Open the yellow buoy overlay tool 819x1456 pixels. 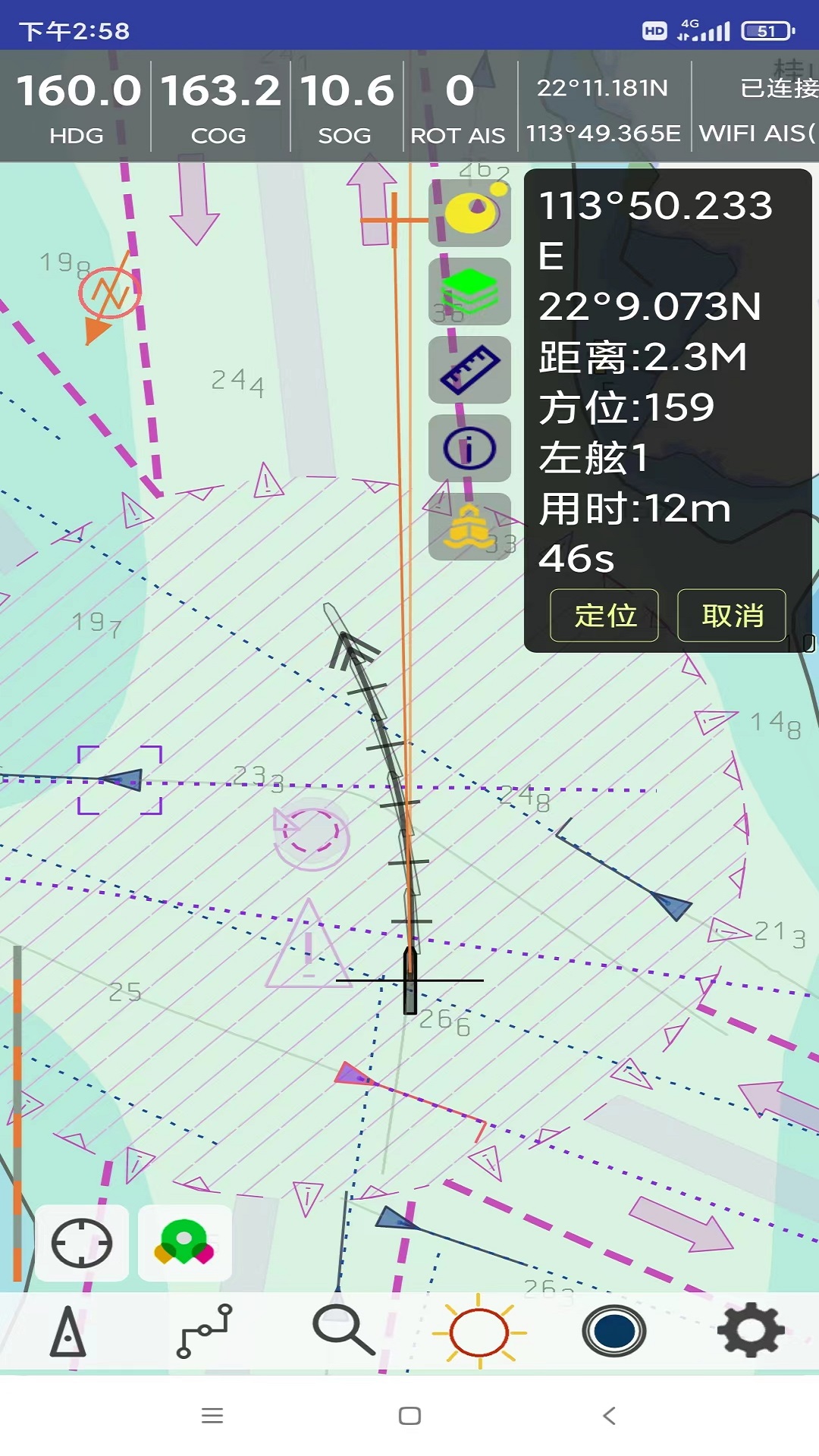469,213
